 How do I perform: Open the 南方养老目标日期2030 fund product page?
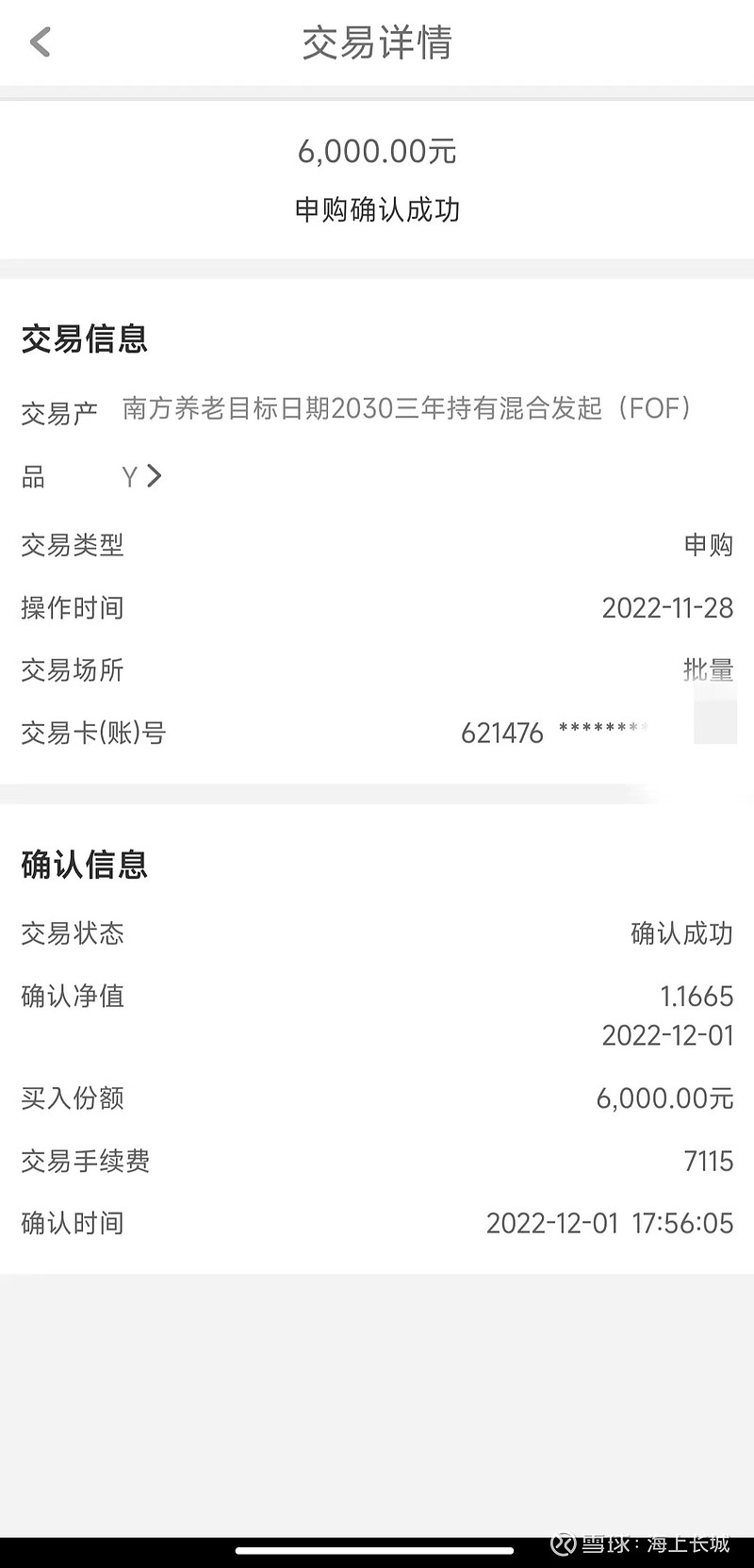point(407,440)
